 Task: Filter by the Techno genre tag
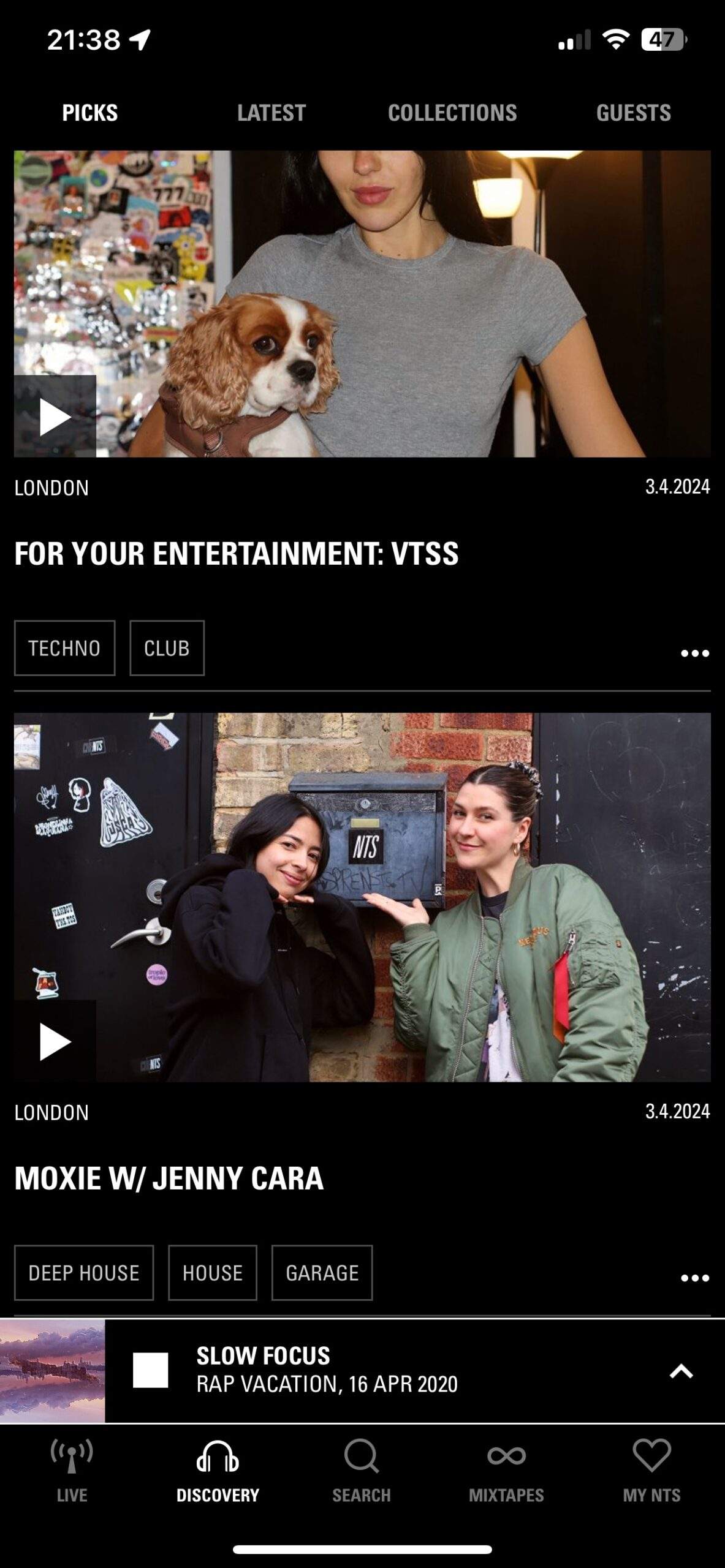point(64,648)
